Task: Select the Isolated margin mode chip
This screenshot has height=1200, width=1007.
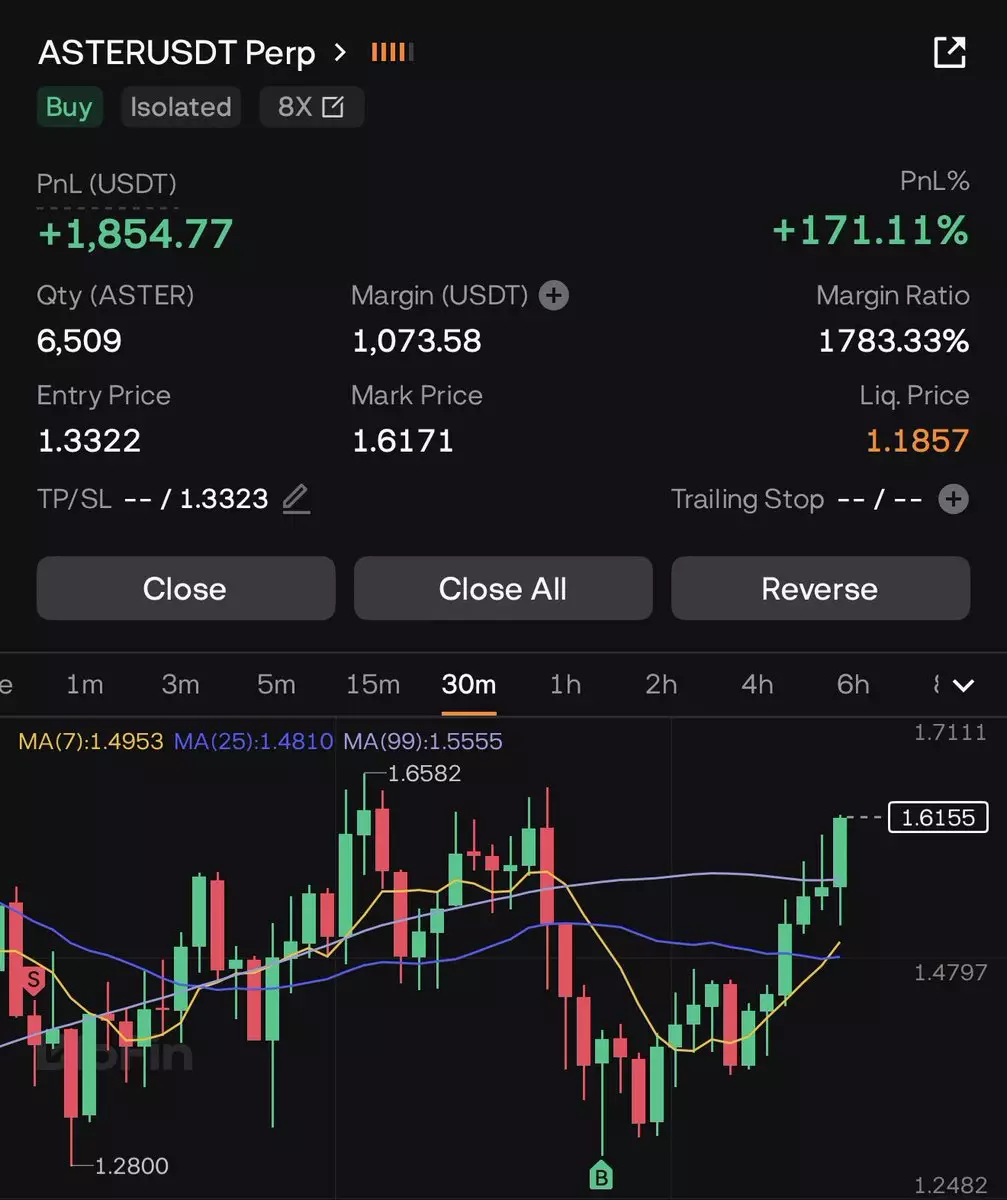Action: (x=181, y=107)
